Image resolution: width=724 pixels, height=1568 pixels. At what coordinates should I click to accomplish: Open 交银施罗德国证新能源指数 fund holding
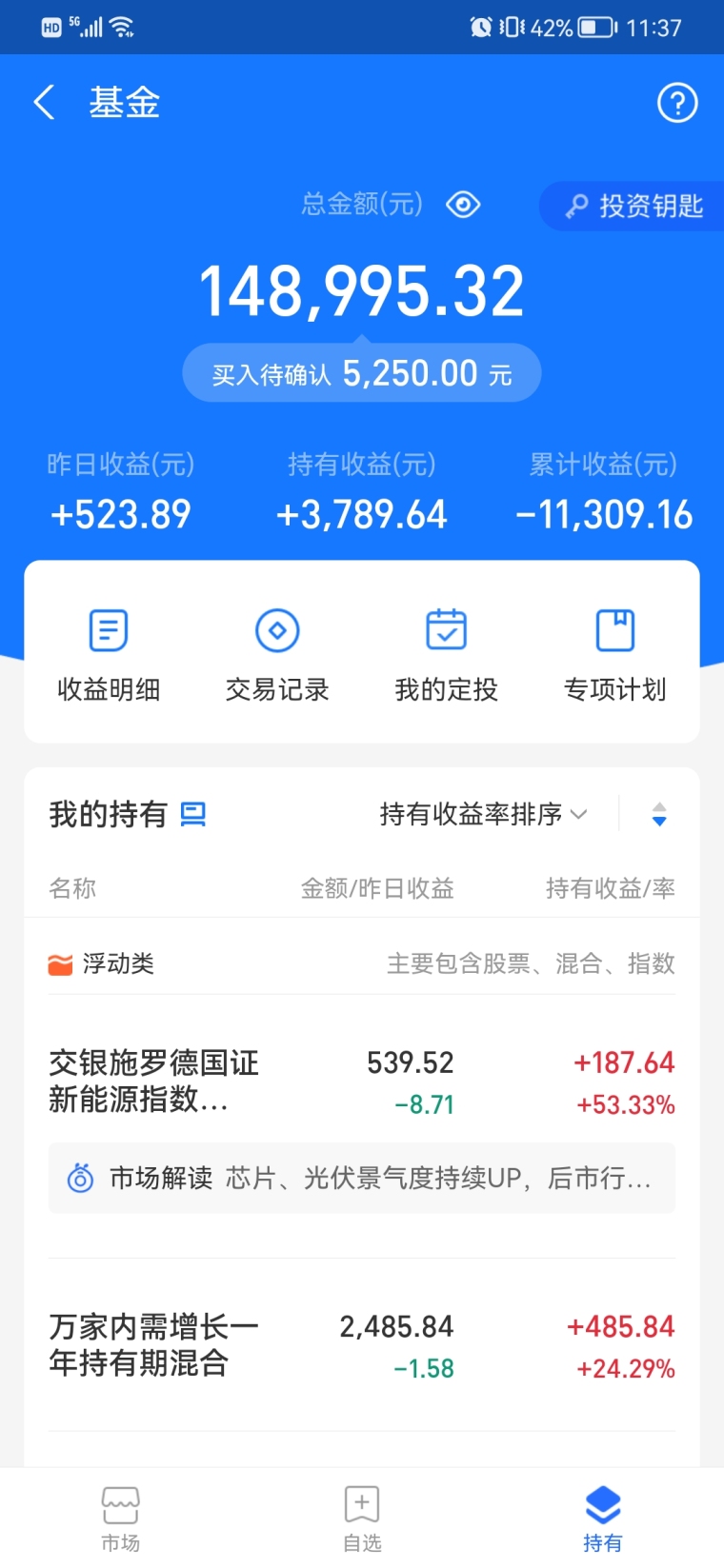pos(362,1082)
